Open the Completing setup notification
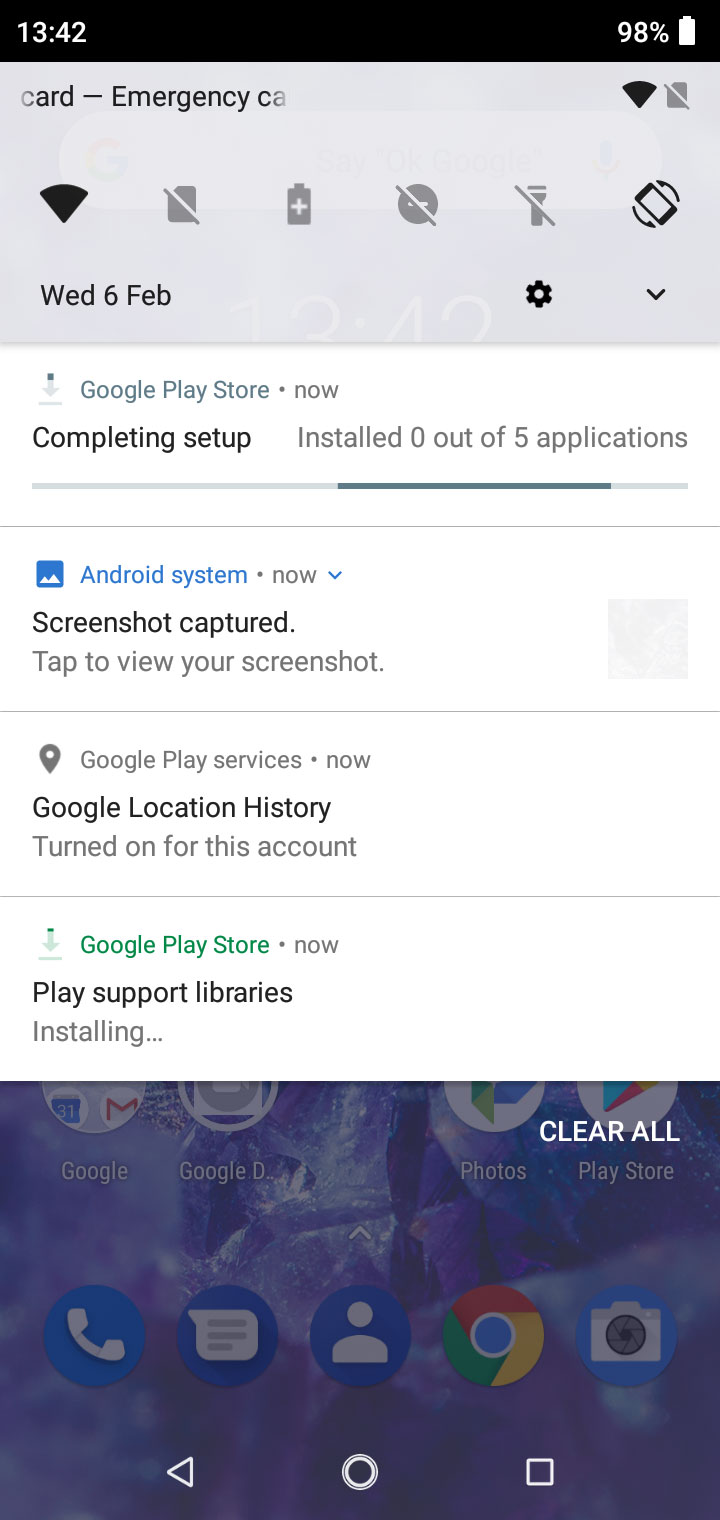This screenshot has width=720, height=1520. tap(360, 435)
